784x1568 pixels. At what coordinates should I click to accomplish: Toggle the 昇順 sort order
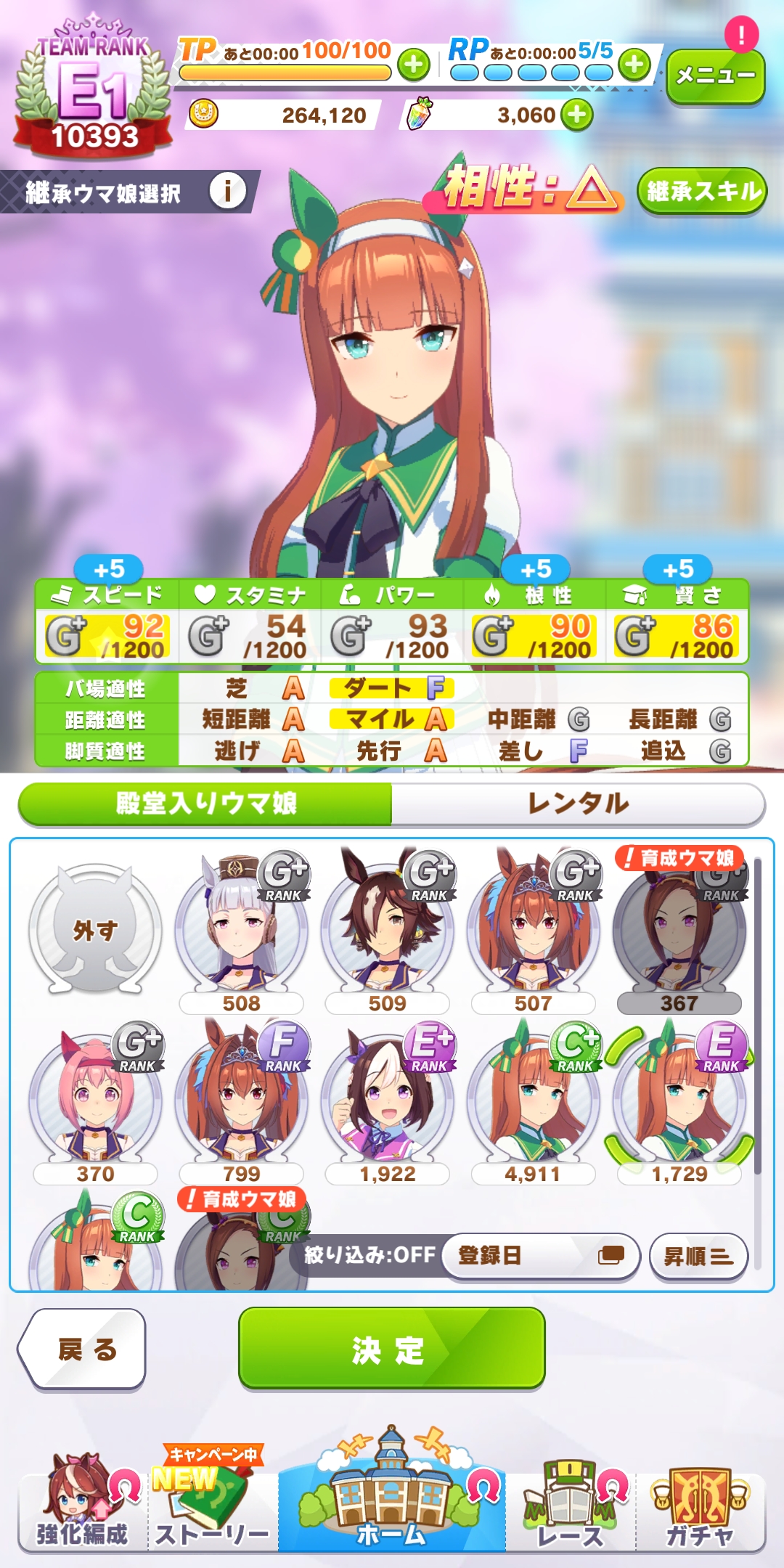pos(698,1256)
